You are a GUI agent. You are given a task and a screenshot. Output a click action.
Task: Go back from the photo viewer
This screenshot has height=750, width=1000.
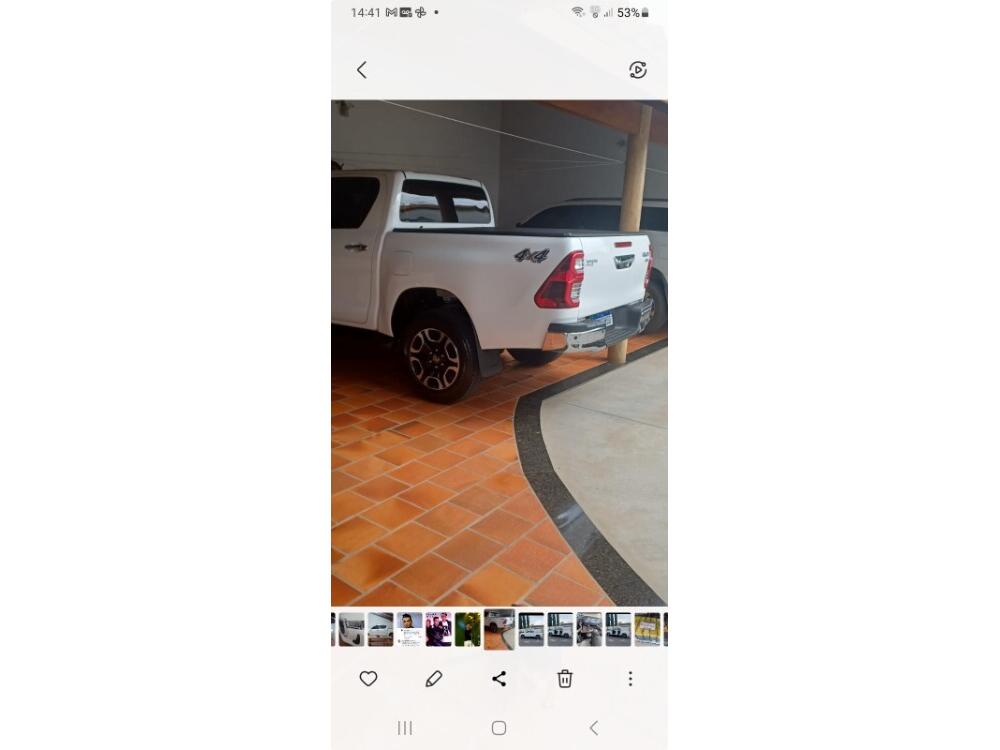pyautogui.click(x=362, y=70)
